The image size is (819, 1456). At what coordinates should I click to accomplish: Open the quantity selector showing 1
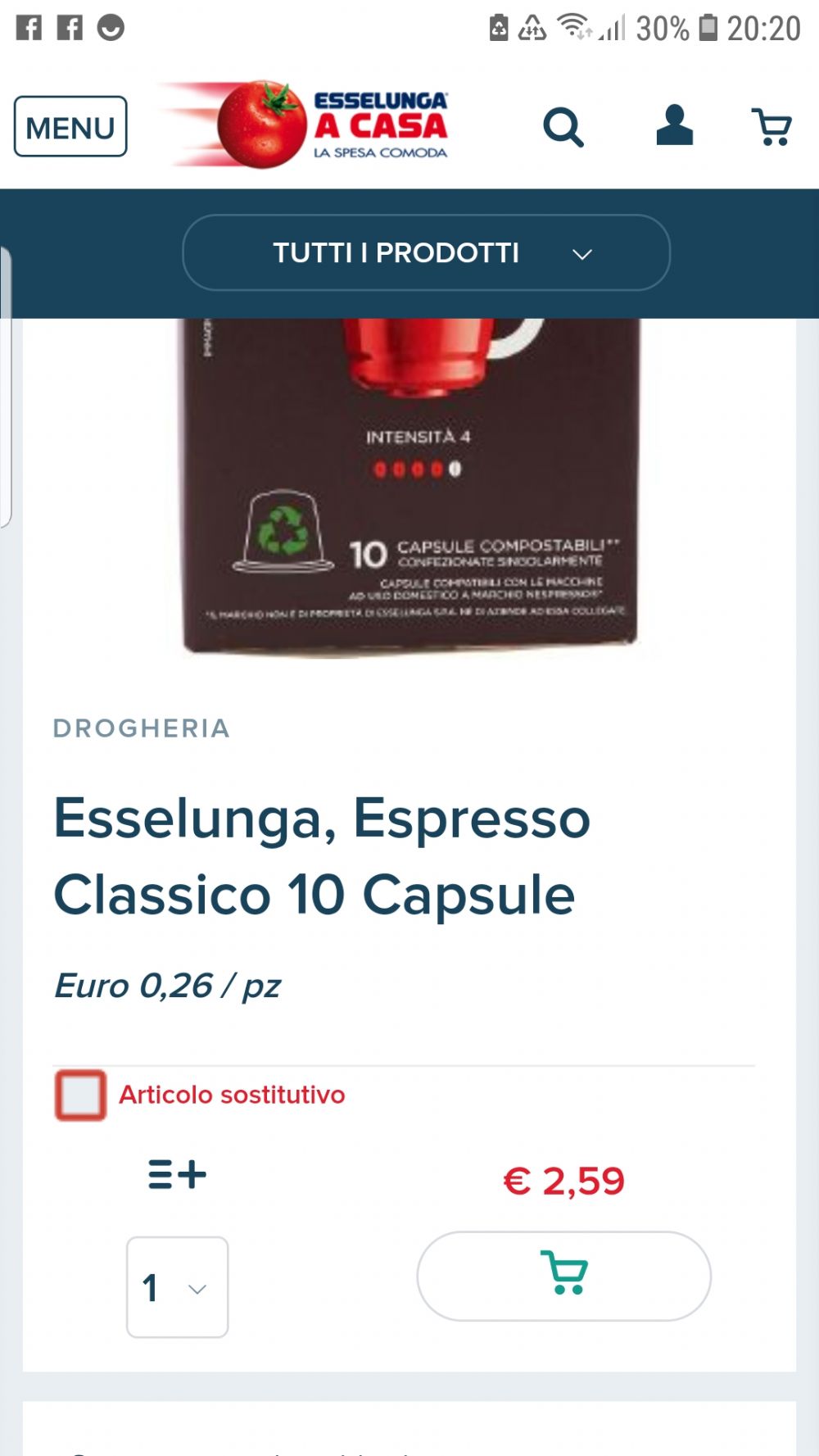point(177,1287)
